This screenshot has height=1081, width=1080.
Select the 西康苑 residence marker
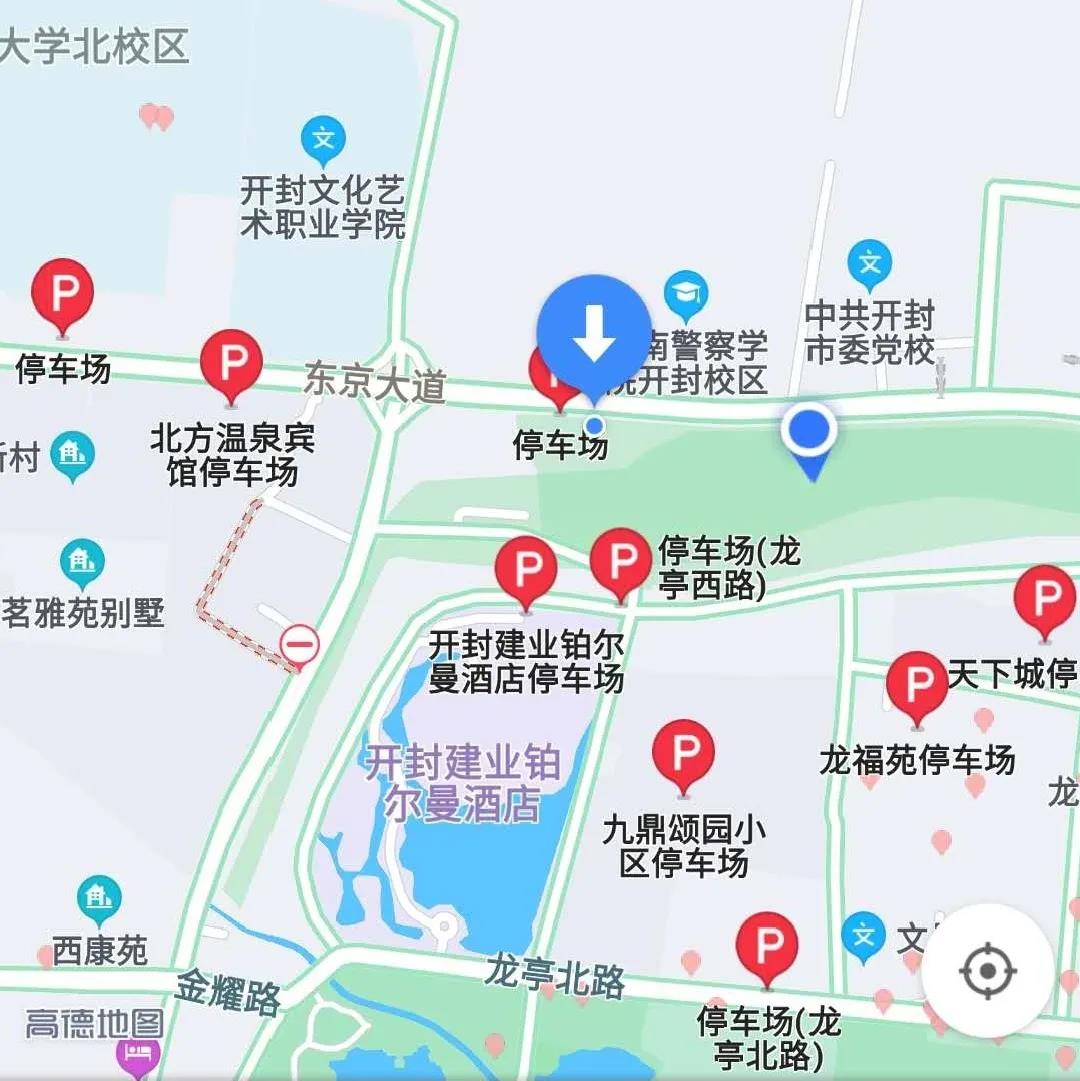coord(99,900)
